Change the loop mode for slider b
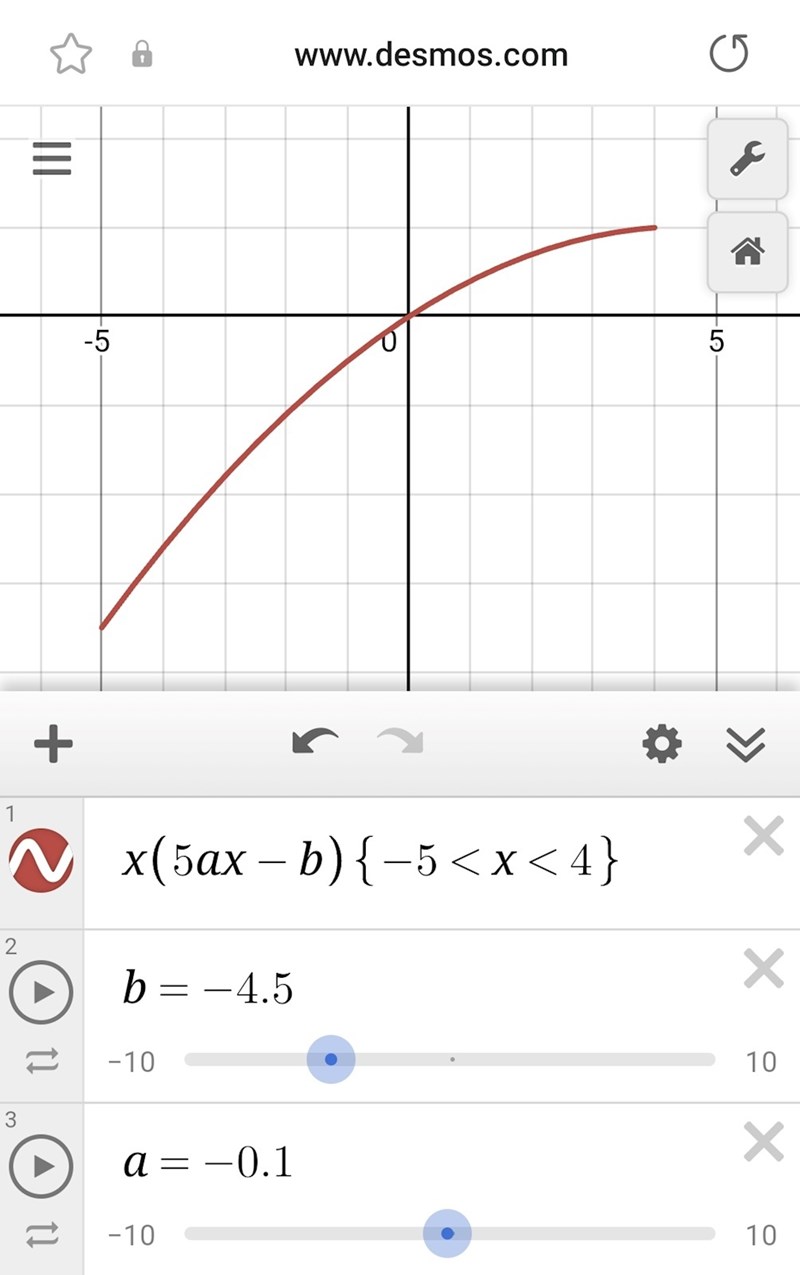This screenshot has width=800, height=1275. [41, 1060]
